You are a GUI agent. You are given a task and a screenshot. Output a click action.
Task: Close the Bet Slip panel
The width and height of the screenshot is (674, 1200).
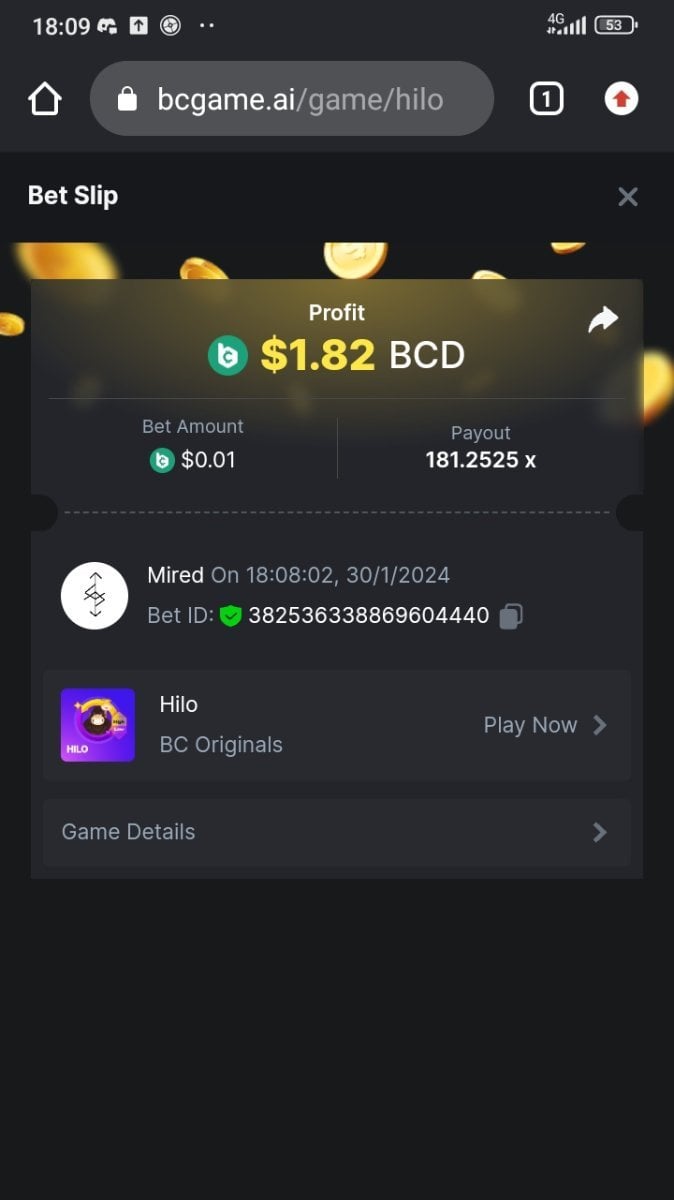627,197
